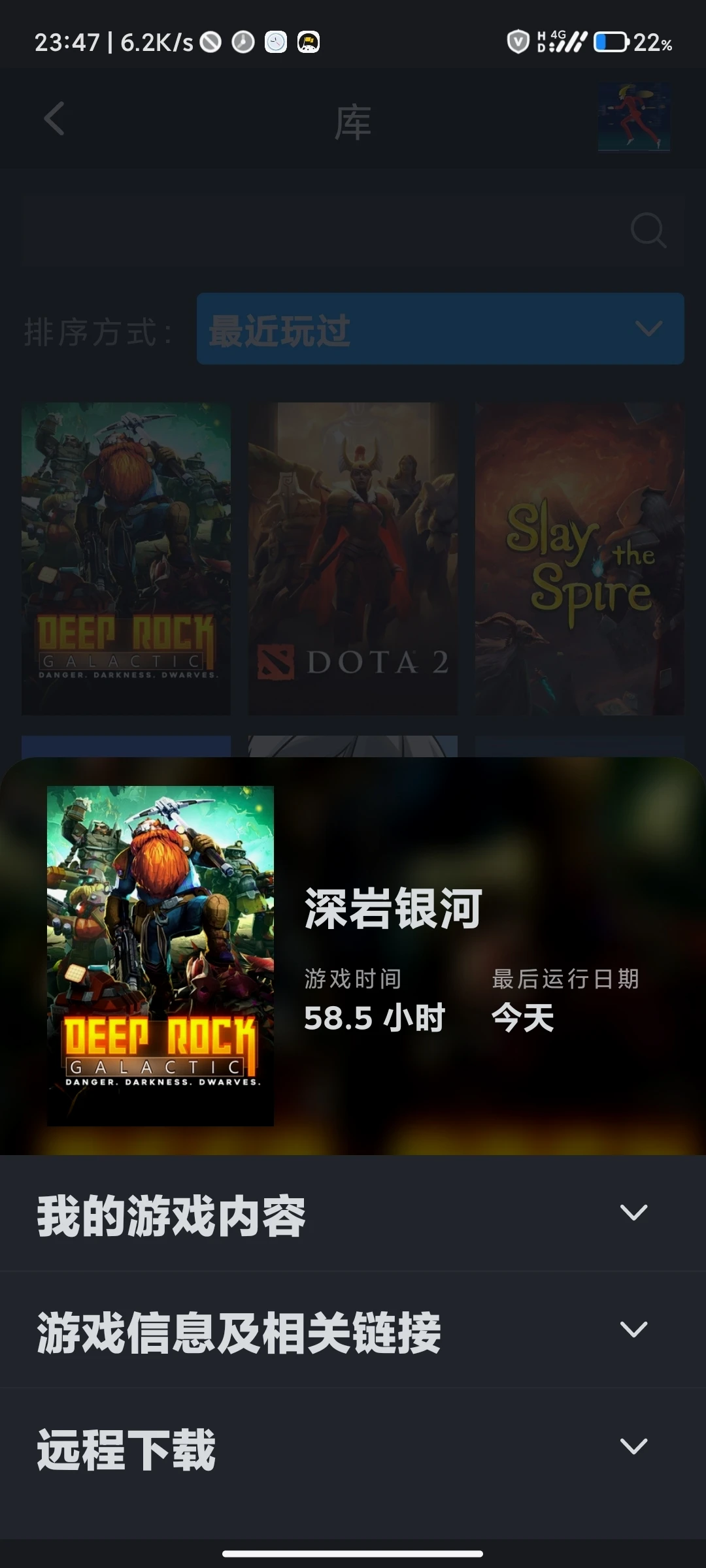The width and height of the screenshot is (706, 1568).
Task: Open the 最近玩过 sort dropdown
Action: pos(440,329)
